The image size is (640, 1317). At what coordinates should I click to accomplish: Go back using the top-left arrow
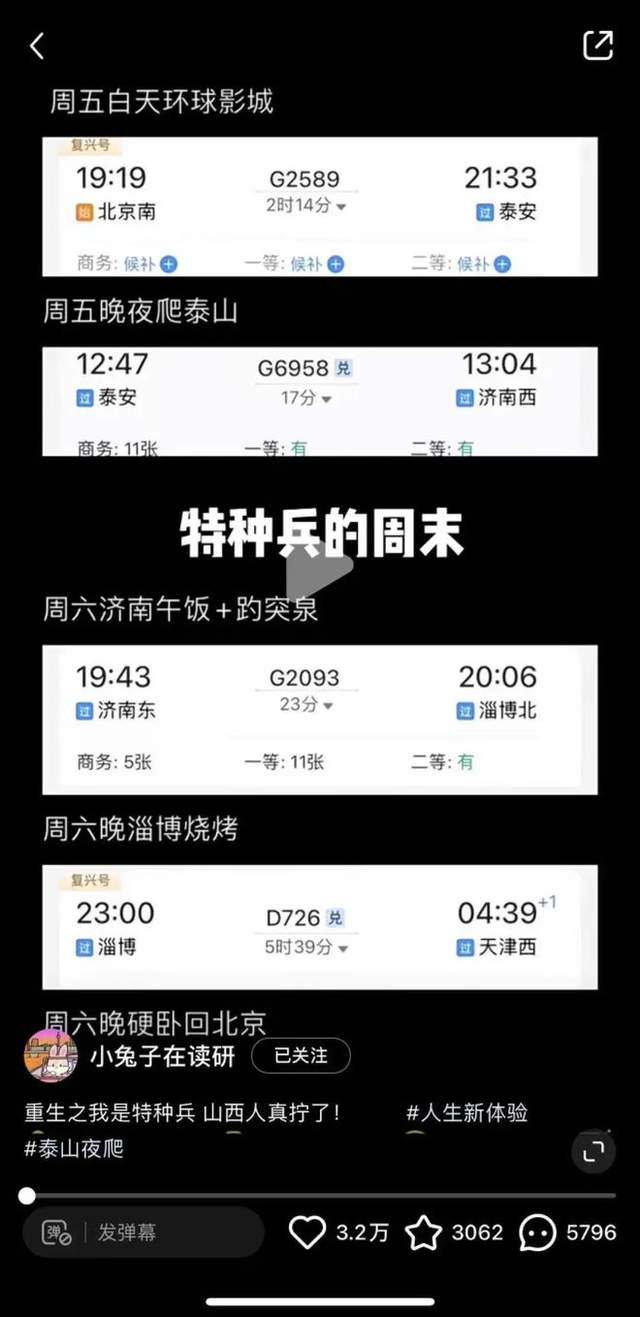click(x=37, y=45)
